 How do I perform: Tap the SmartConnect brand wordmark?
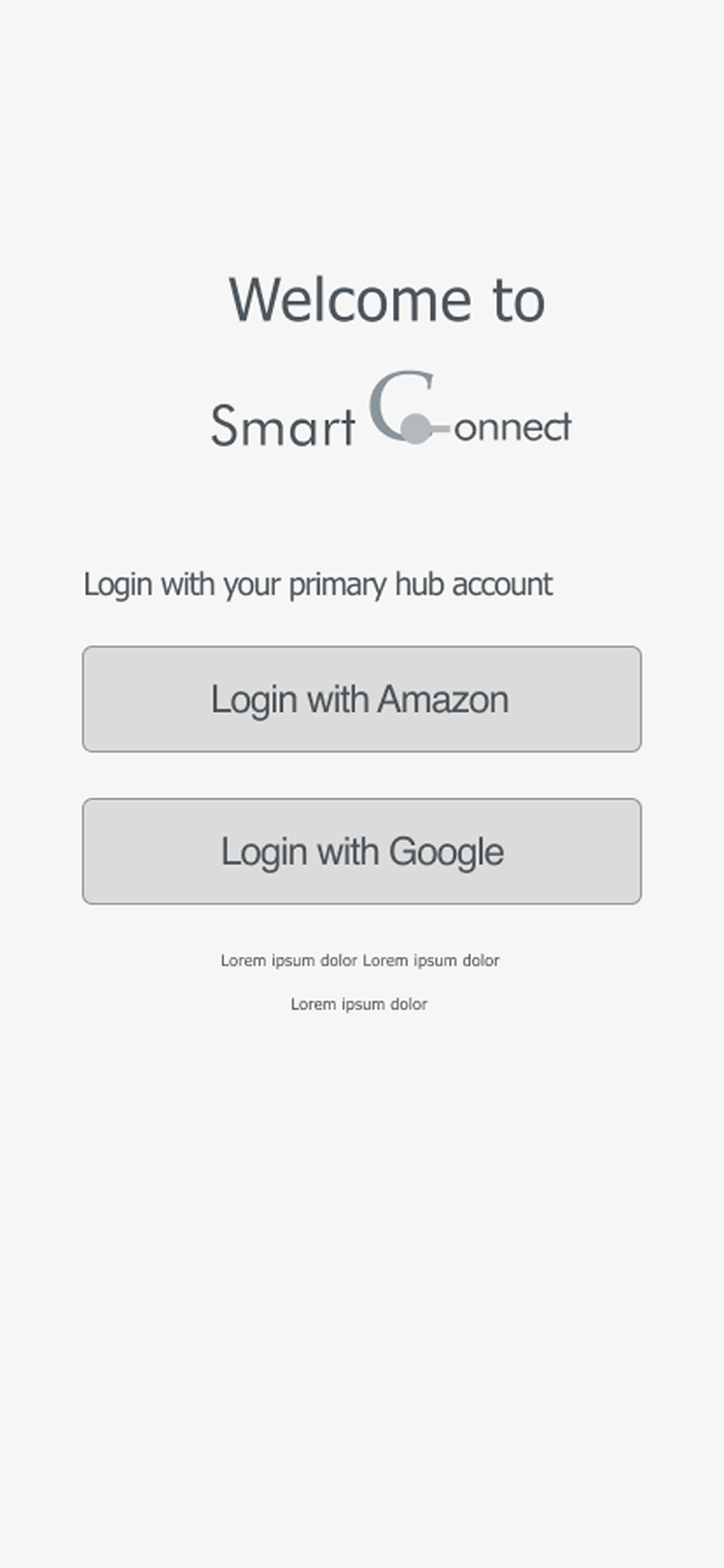[391, 420]
